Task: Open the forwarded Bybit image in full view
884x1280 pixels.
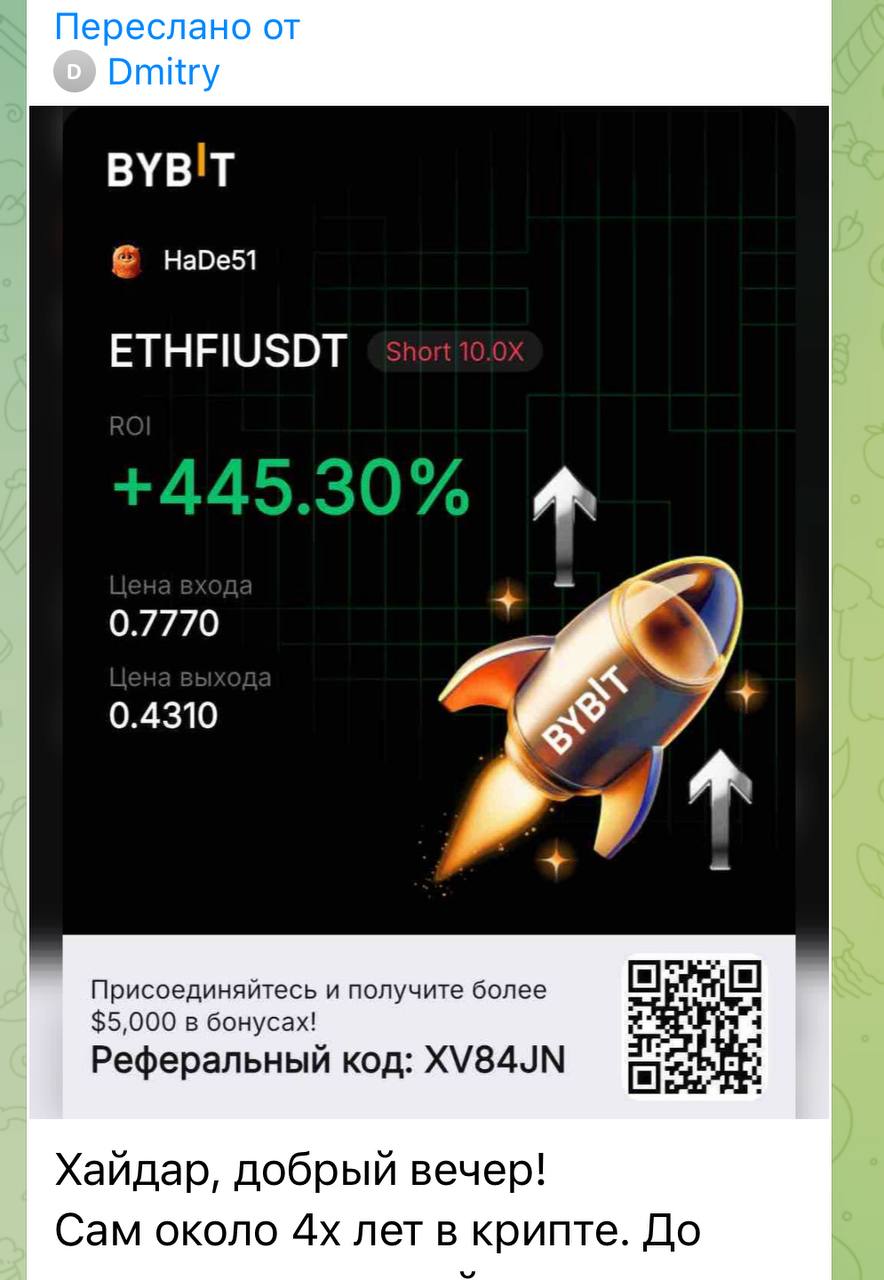Action: coord(428,560)
